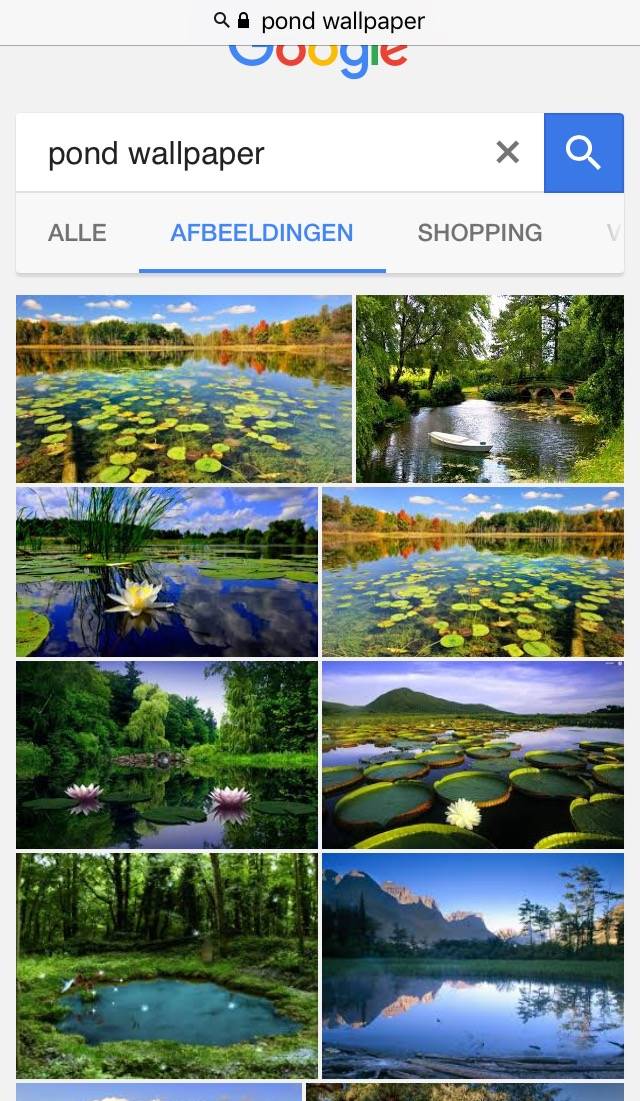
Task: Switch to the ALLE tab
Action: coord(77,233)
